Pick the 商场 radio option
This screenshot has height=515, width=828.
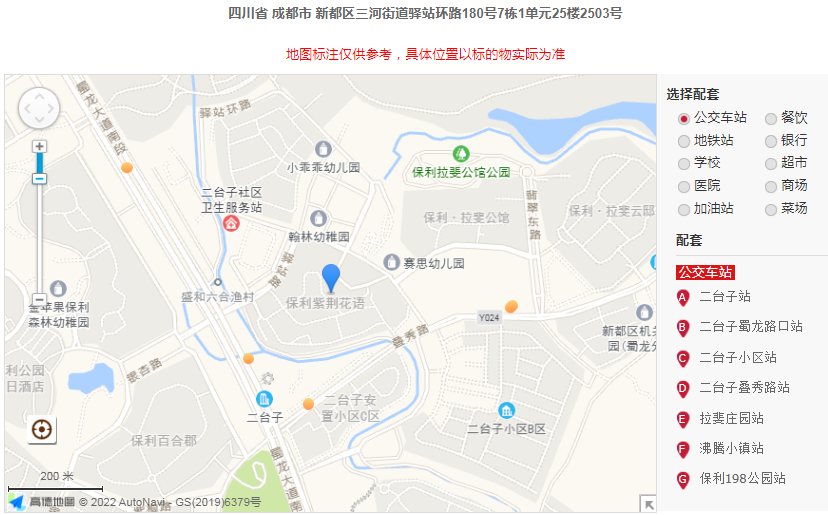coord(771,186)
